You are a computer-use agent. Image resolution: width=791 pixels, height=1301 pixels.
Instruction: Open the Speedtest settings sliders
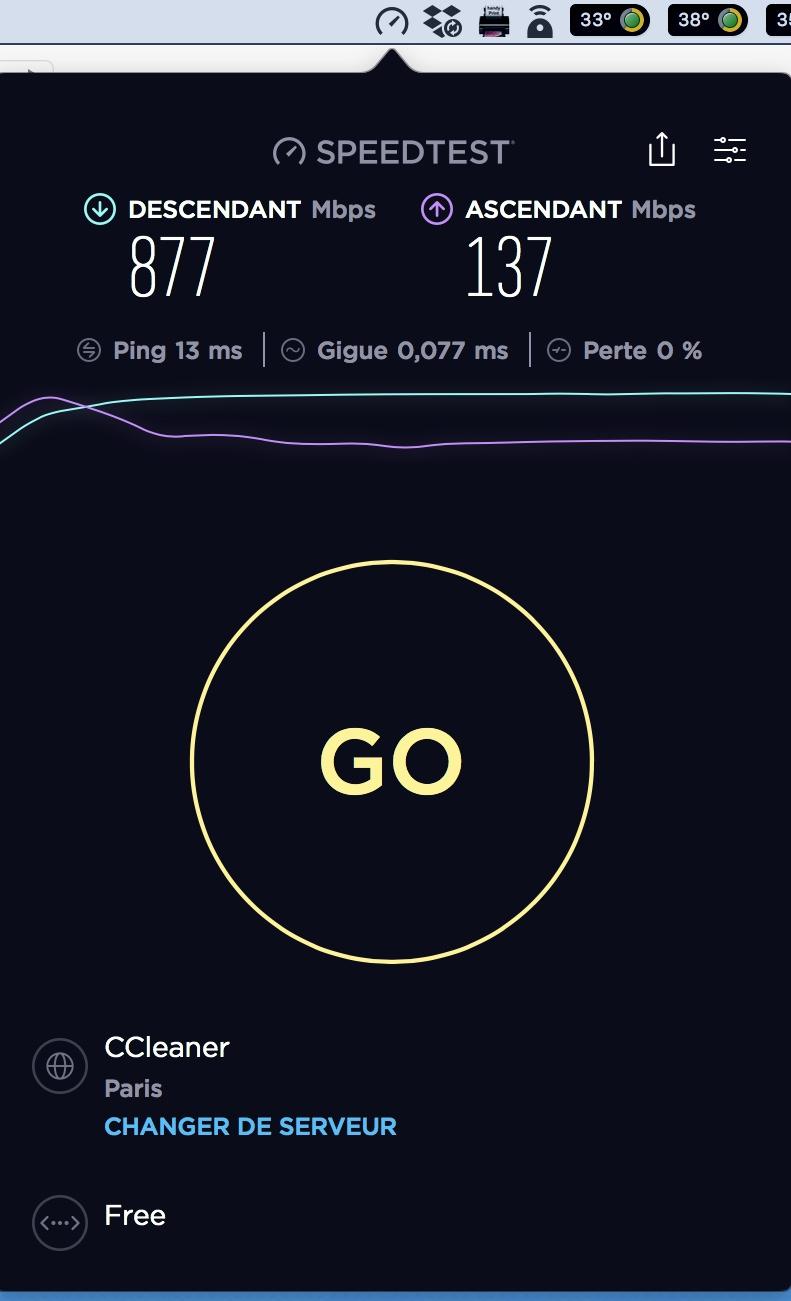(x=730, y=150)
